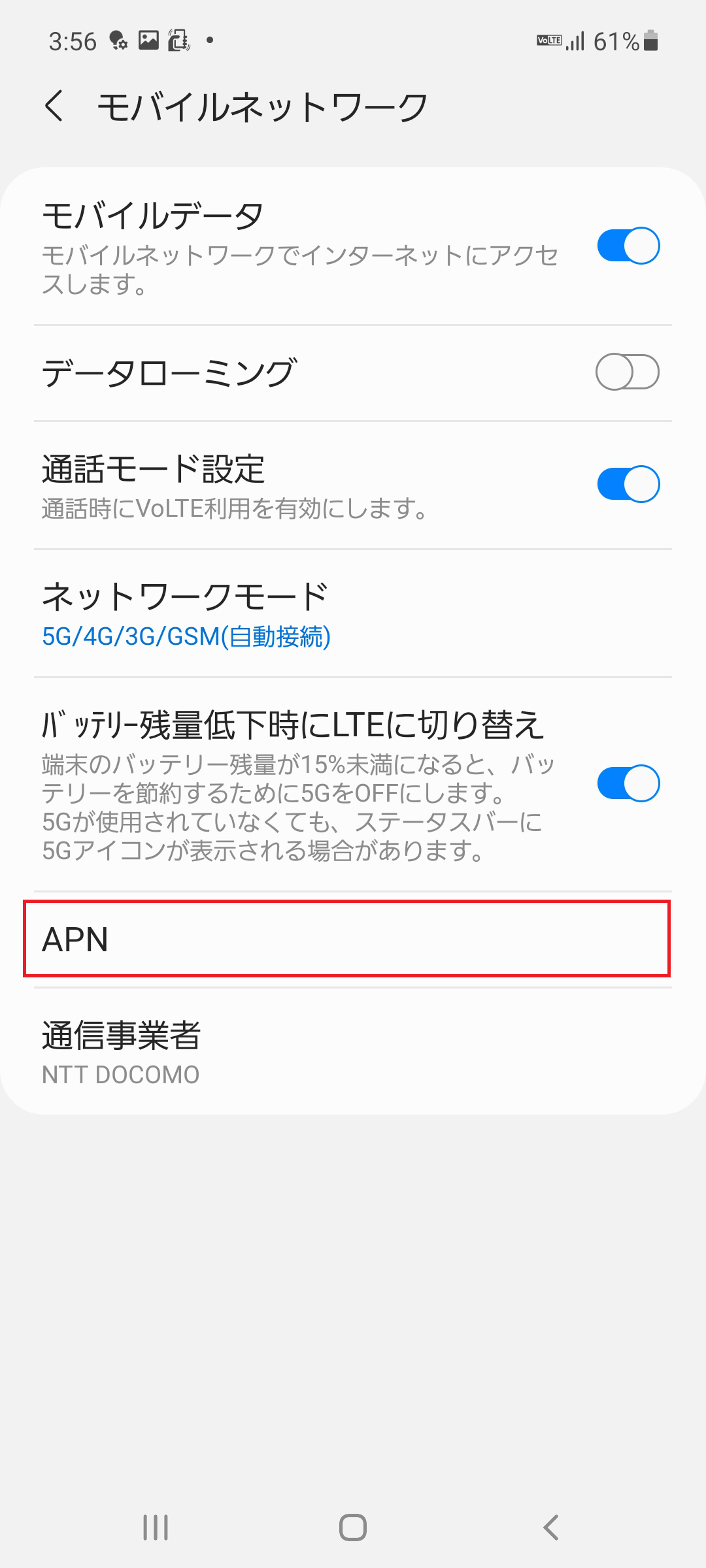Click the notification dot in the status bar
Screen dimensions: 706x1568
209,41
